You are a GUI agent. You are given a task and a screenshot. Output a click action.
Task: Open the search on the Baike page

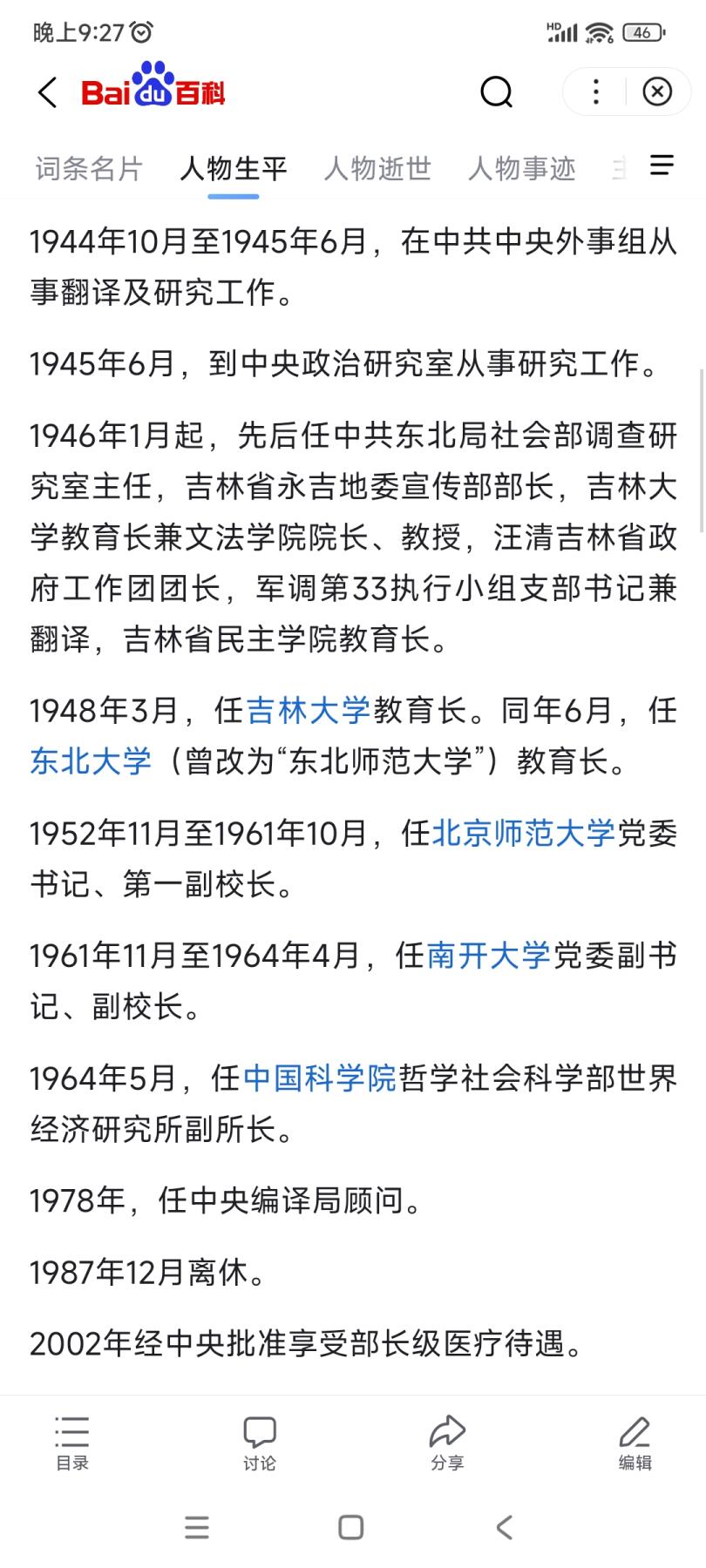pyautogui.click(x=496, y=92)
